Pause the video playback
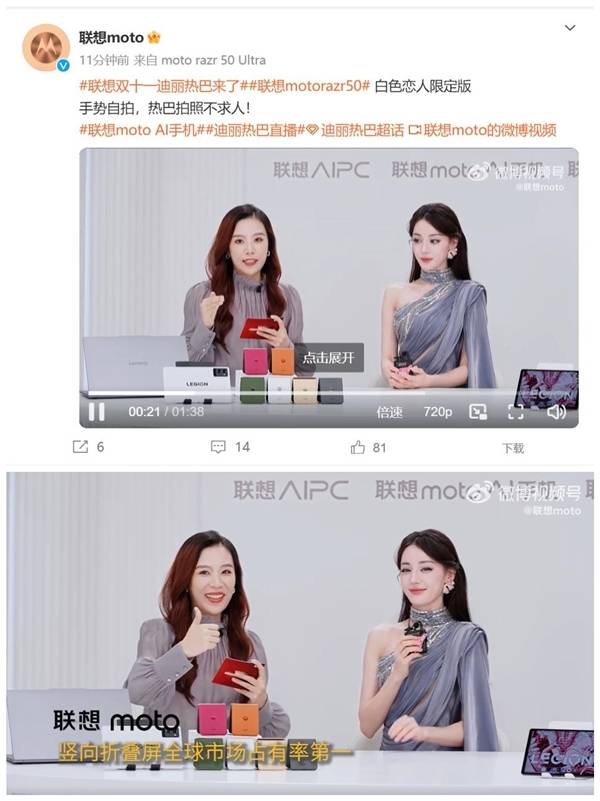 97,411
